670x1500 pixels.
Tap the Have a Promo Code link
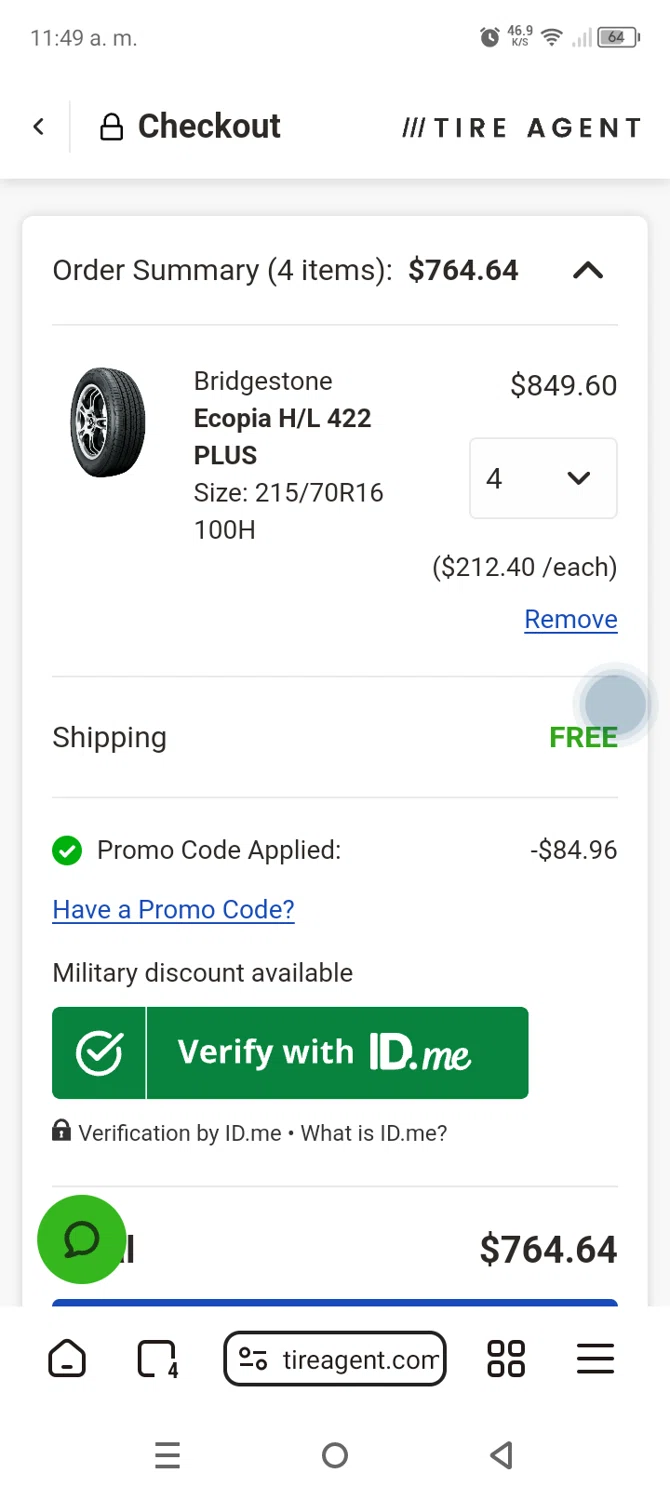click(173, 910)
